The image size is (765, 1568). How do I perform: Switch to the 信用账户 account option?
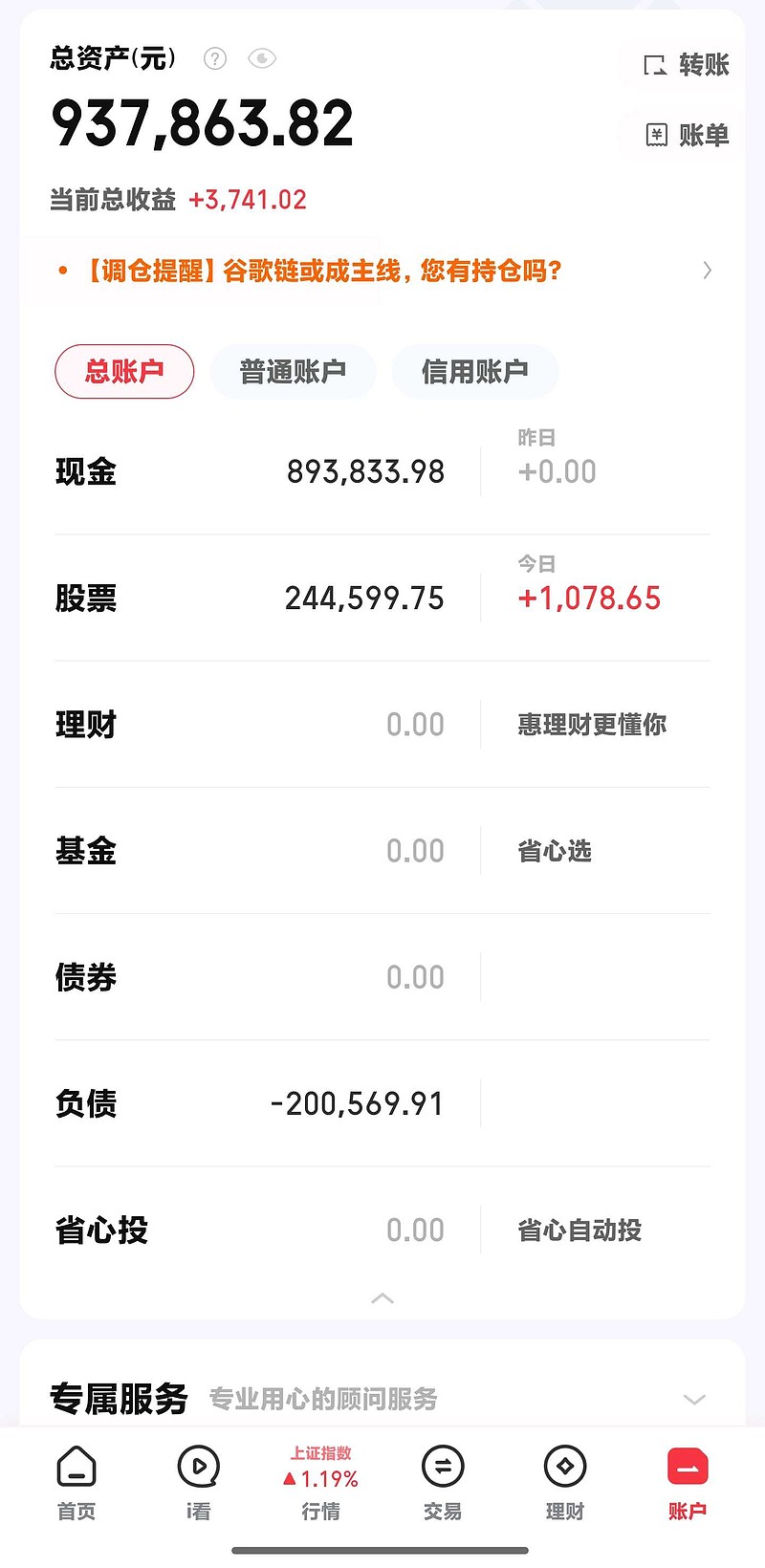475,371
